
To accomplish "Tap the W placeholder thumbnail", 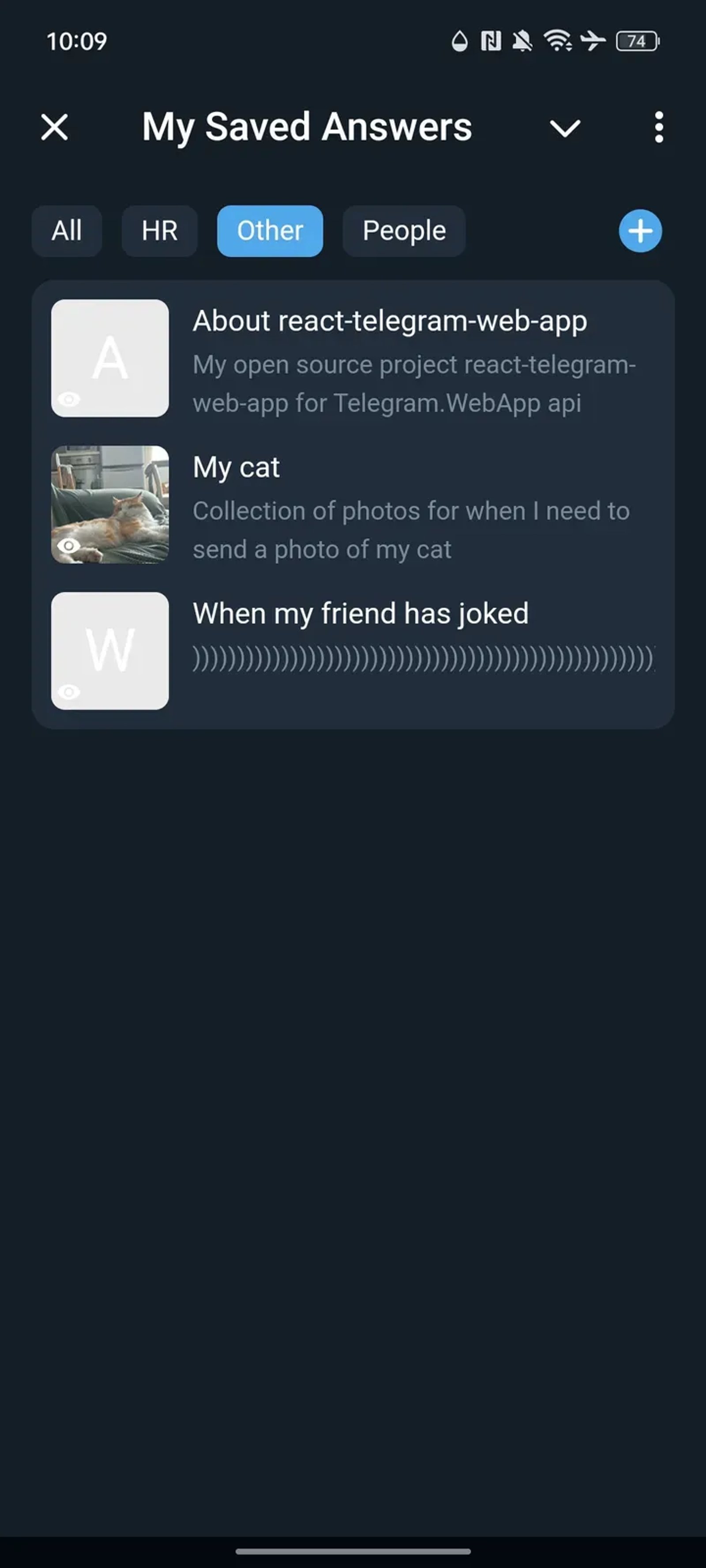I will click(x=110, y=650).
